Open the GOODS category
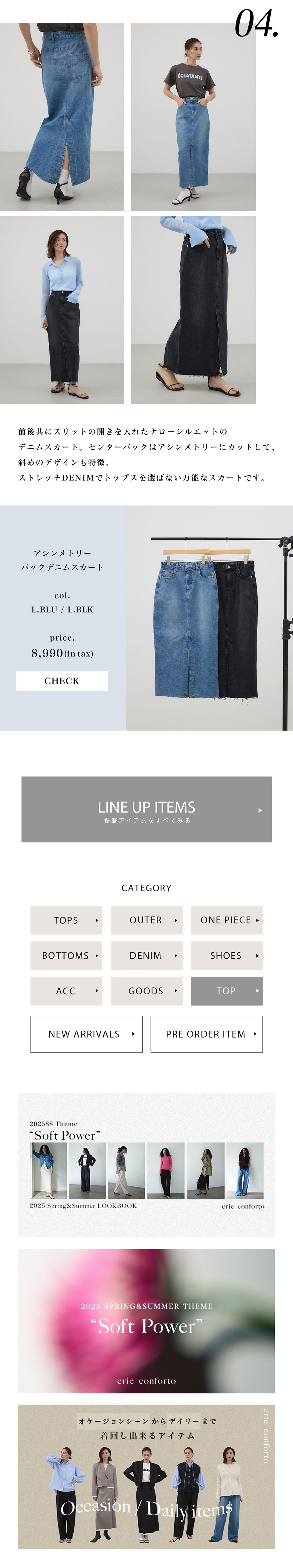 click(146, 990)
